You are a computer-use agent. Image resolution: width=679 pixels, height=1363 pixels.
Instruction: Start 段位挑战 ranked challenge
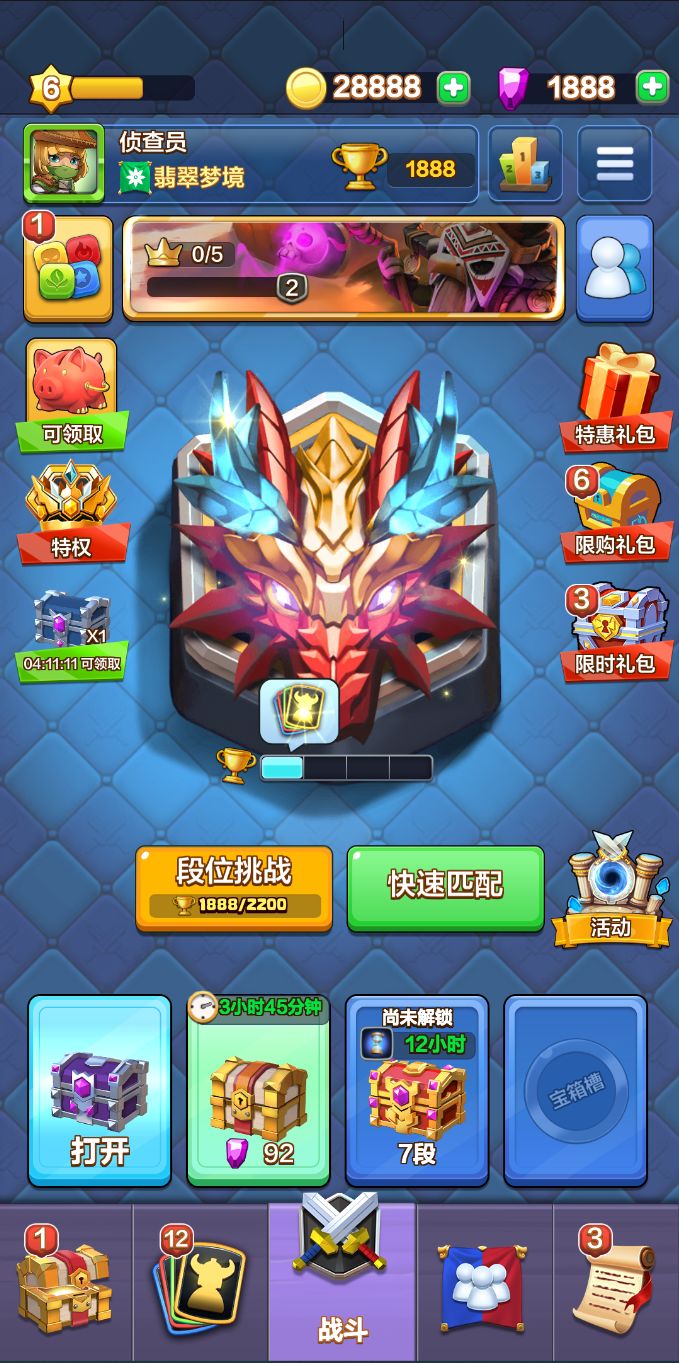tap(234, 888)
